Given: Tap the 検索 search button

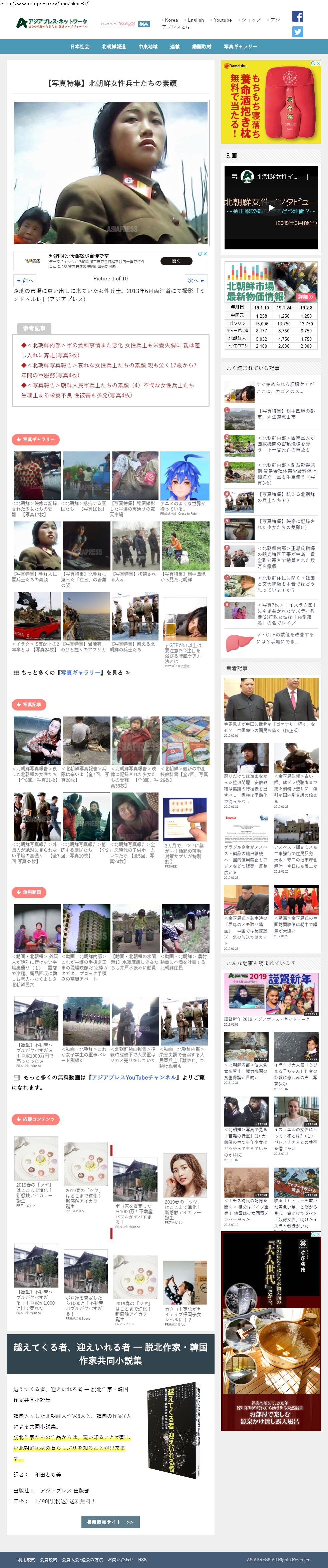Looking at the screenshot, I should pyautogui.click(x=144, y=24).
